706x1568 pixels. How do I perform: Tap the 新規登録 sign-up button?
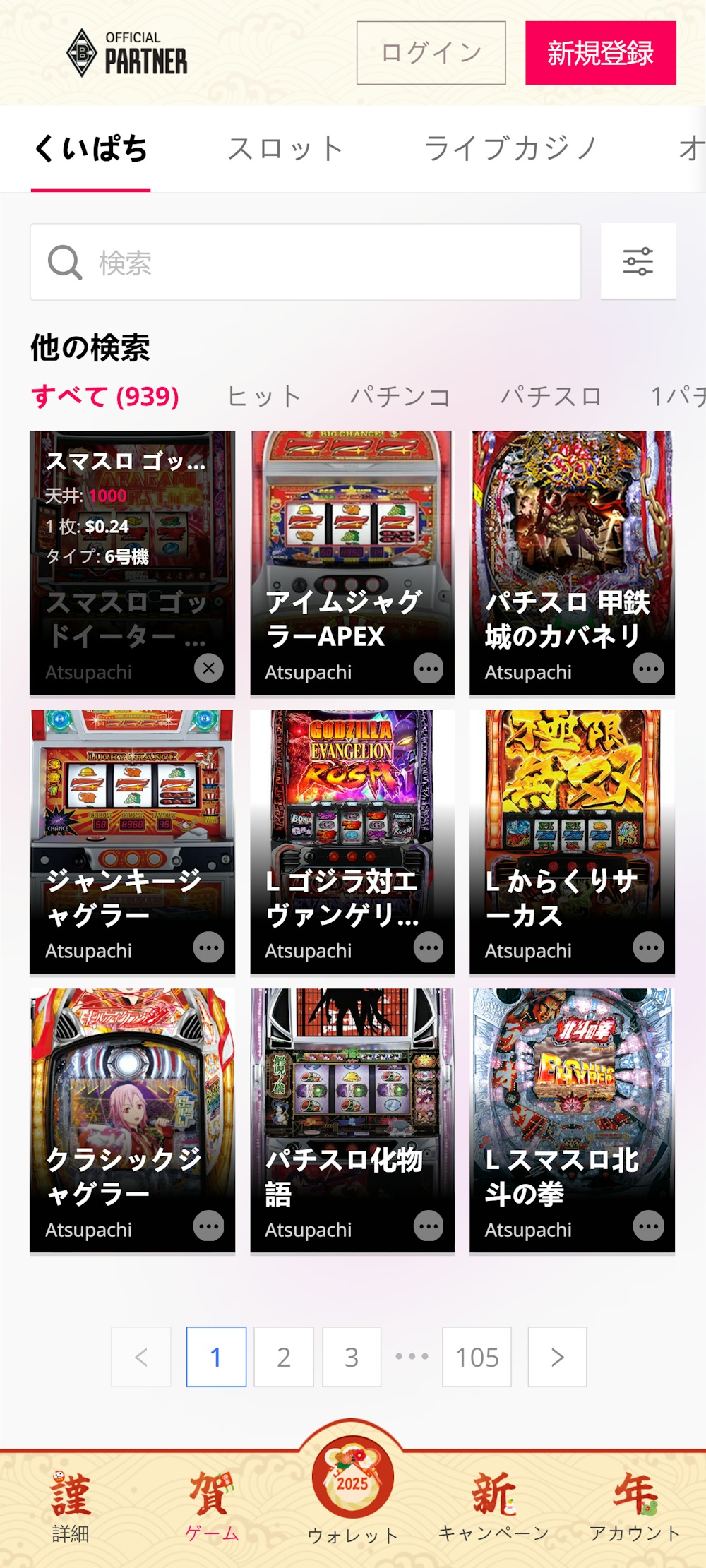click(600, 53)
